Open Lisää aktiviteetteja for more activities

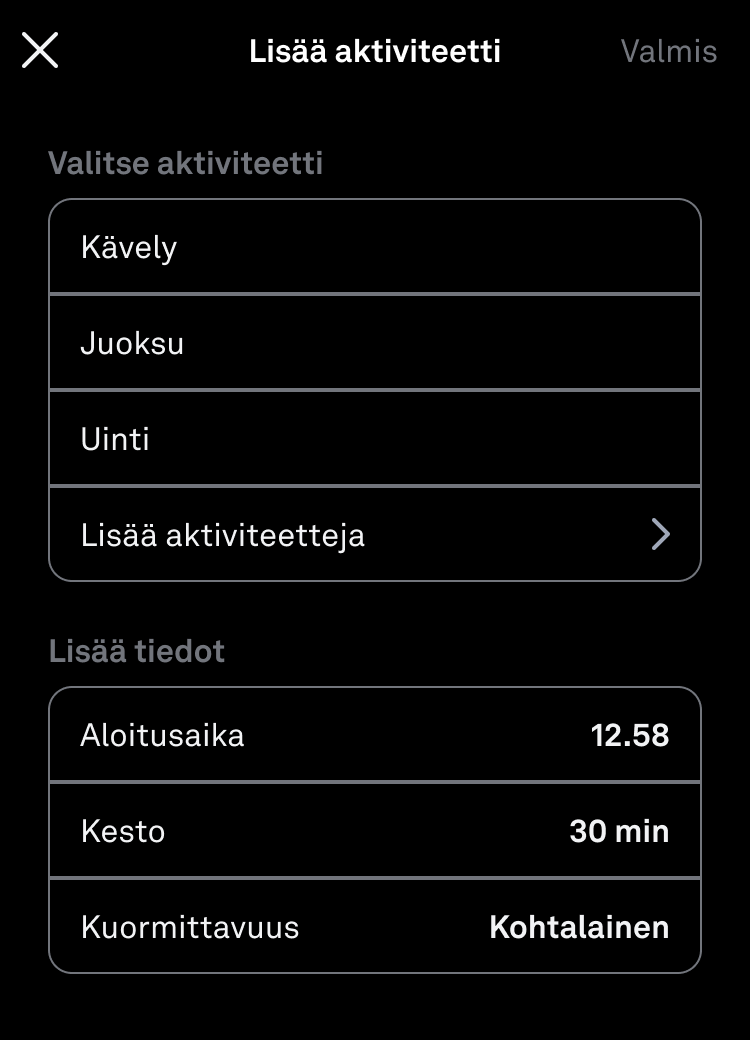click(x=374, y=535)
